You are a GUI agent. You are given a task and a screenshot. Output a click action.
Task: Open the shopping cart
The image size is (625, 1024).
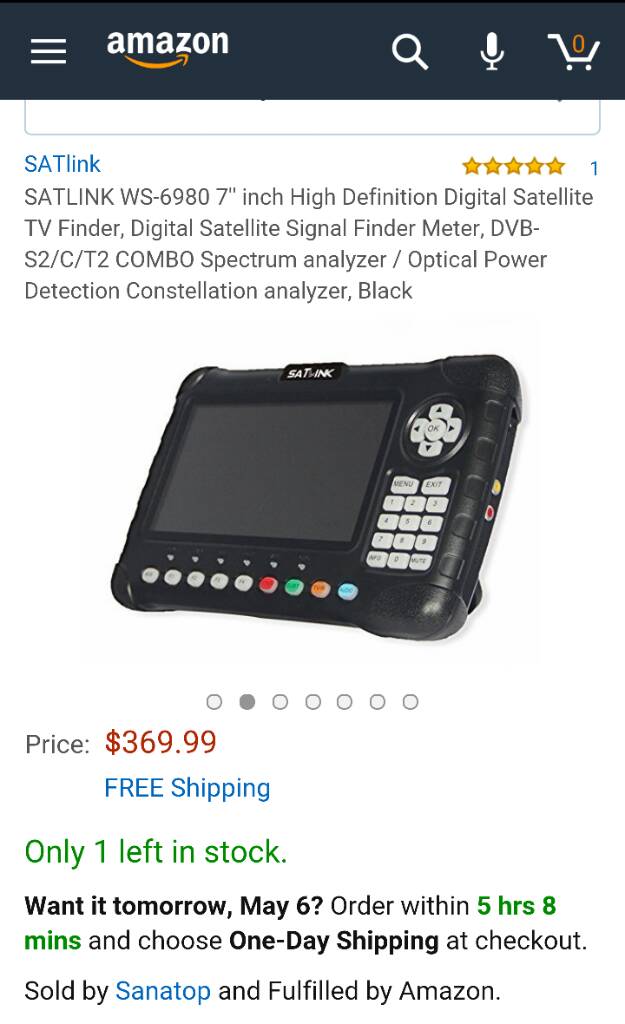click(574, 51)
